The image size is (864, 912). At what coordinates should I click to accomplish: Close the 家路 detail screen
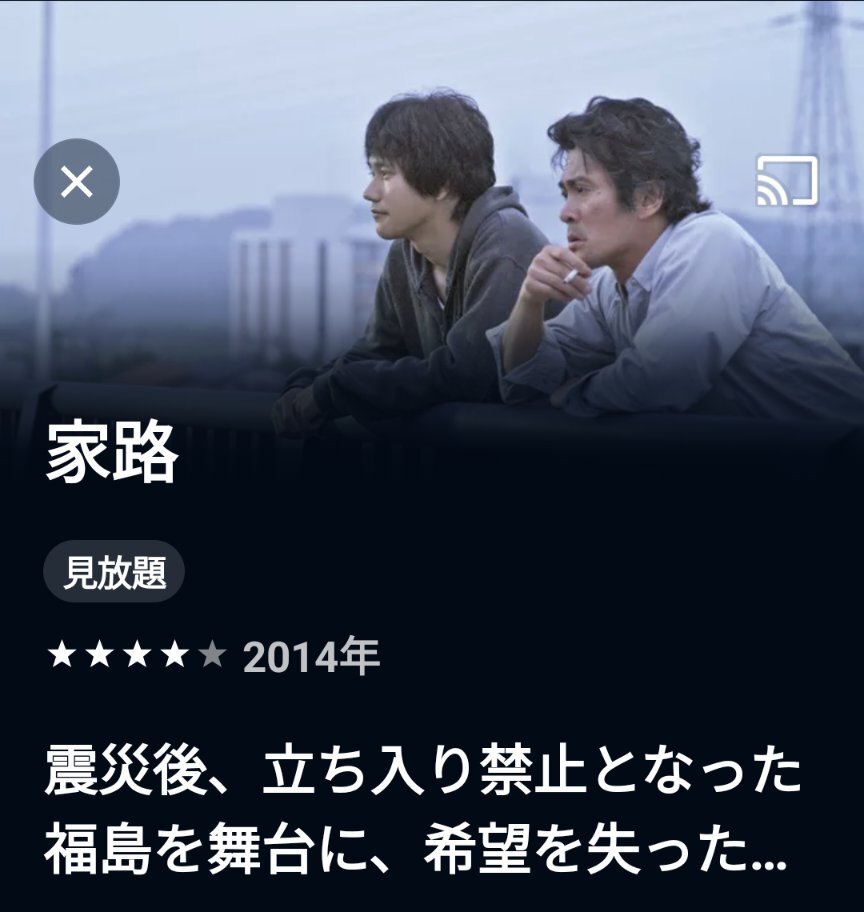[77, 182]
